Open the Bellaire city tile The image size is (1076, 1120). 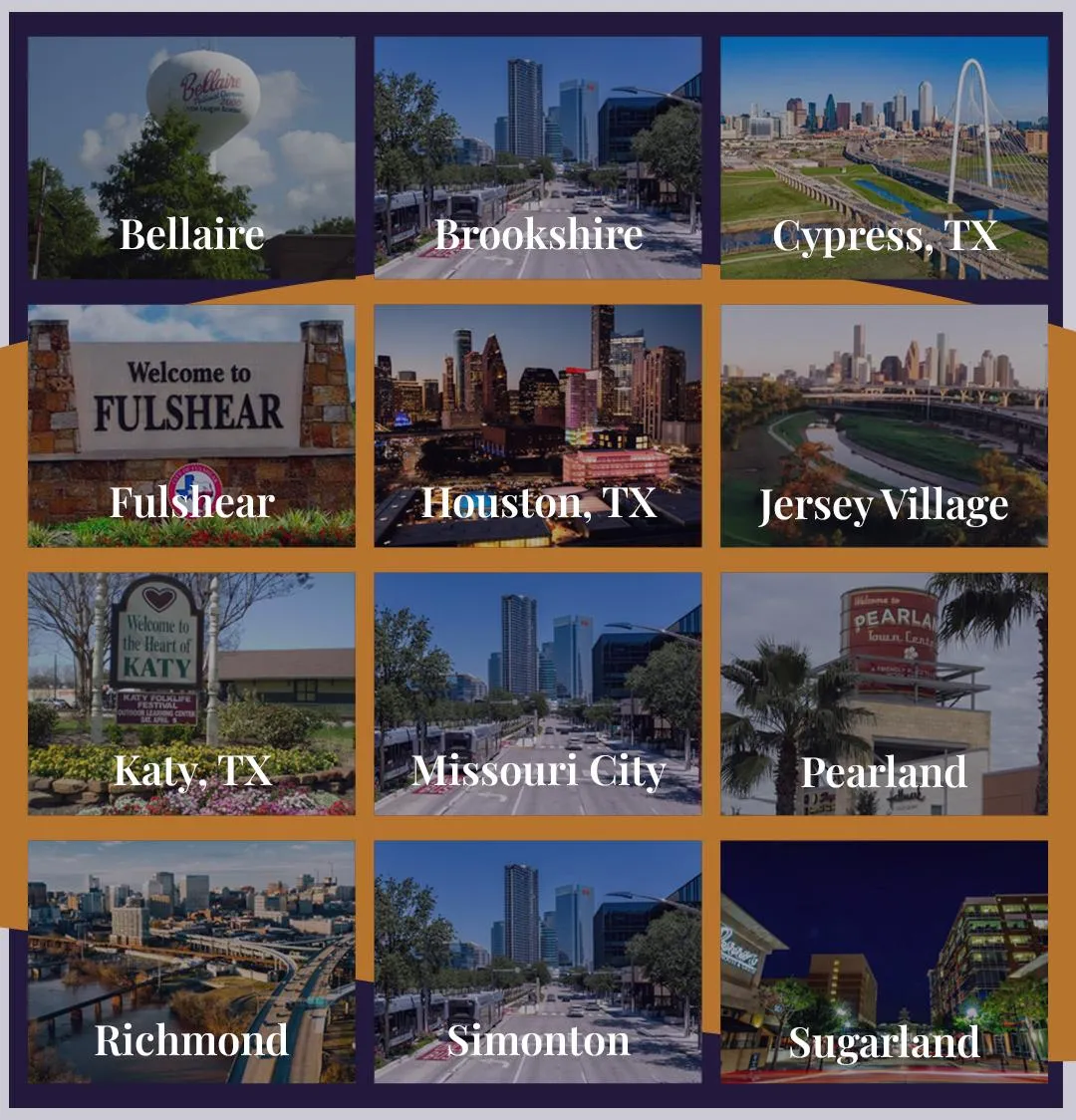click(x=191, y=157)
